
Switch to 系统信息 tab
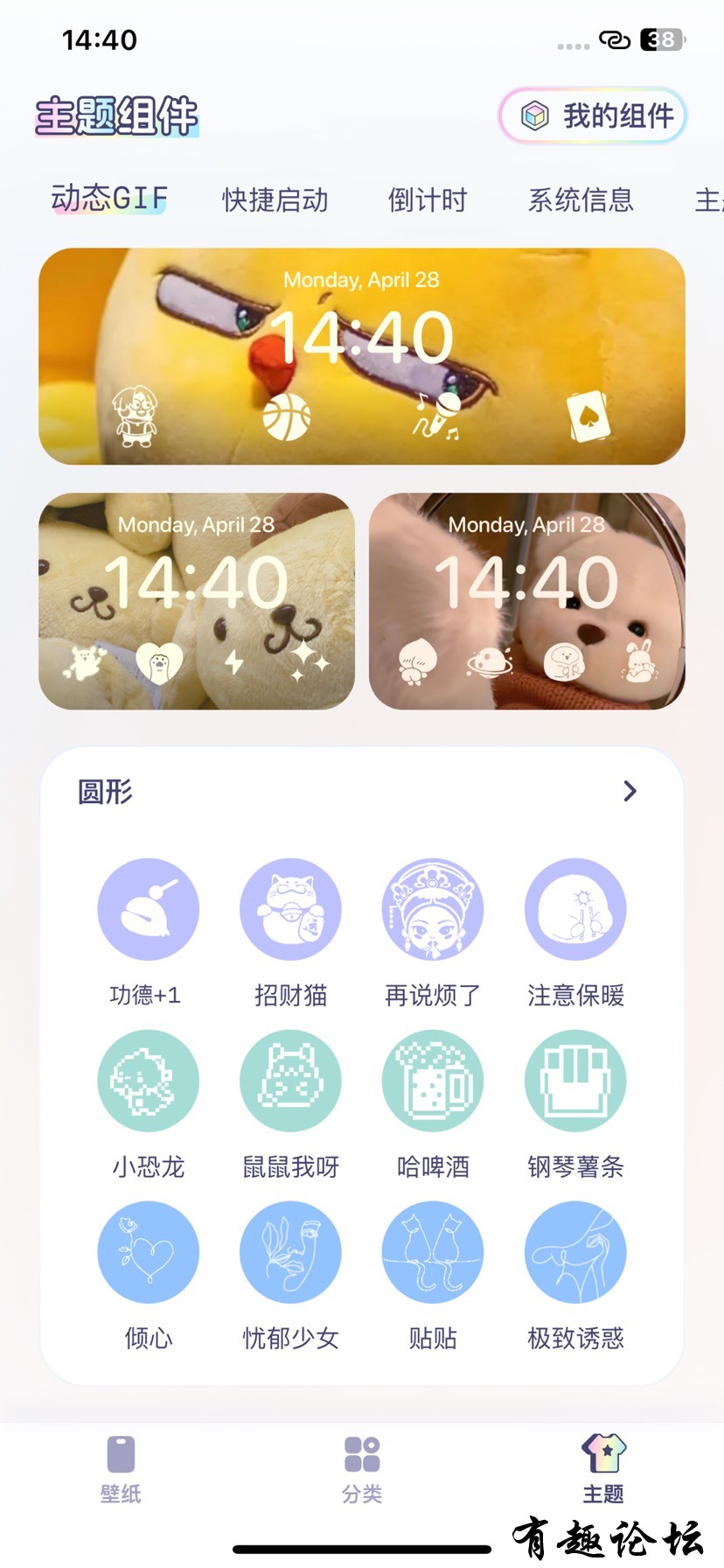click(580, 199)
